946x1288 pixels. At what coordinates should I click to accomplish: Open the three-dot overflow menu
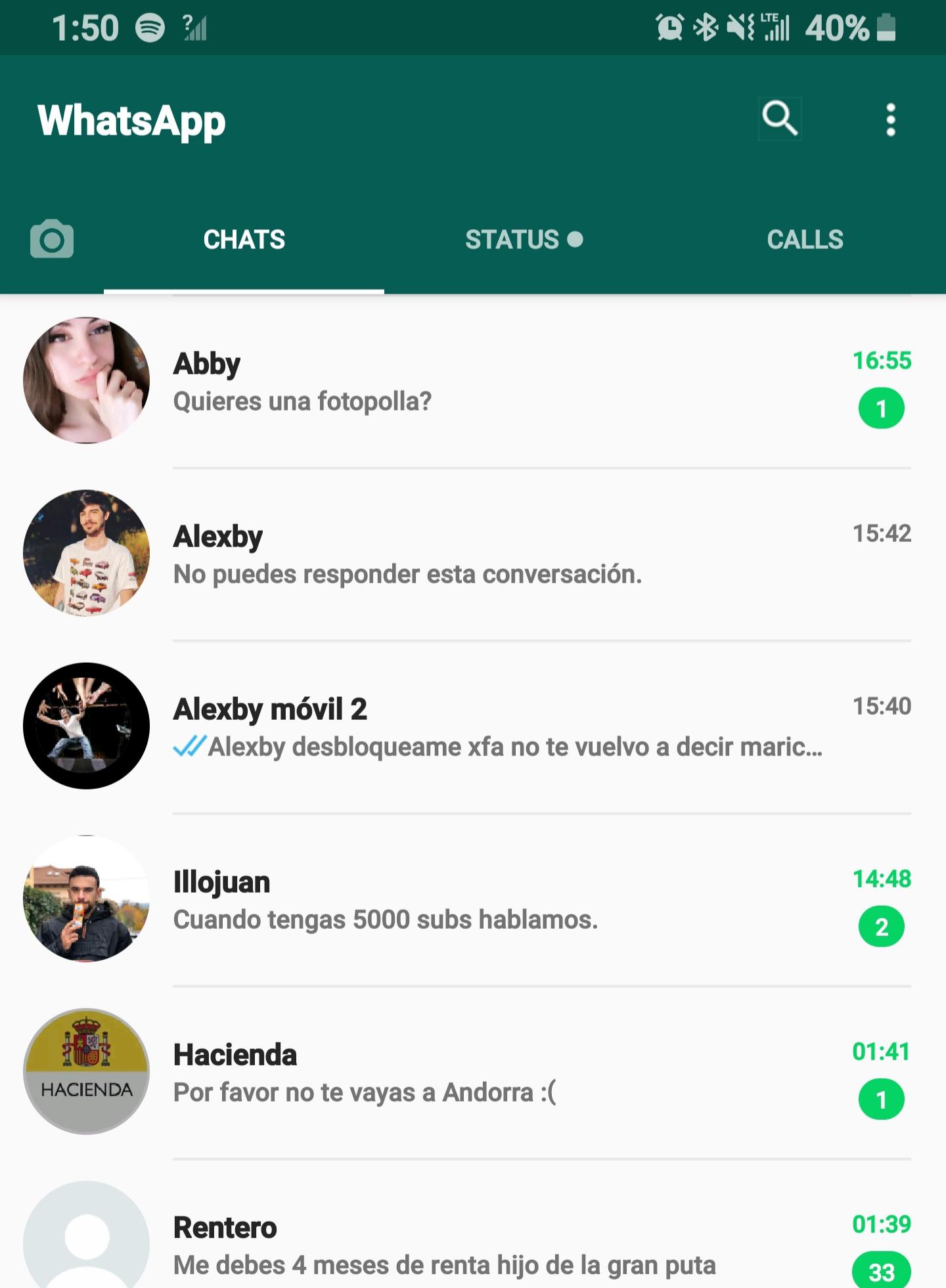click(x=891, y=120)
